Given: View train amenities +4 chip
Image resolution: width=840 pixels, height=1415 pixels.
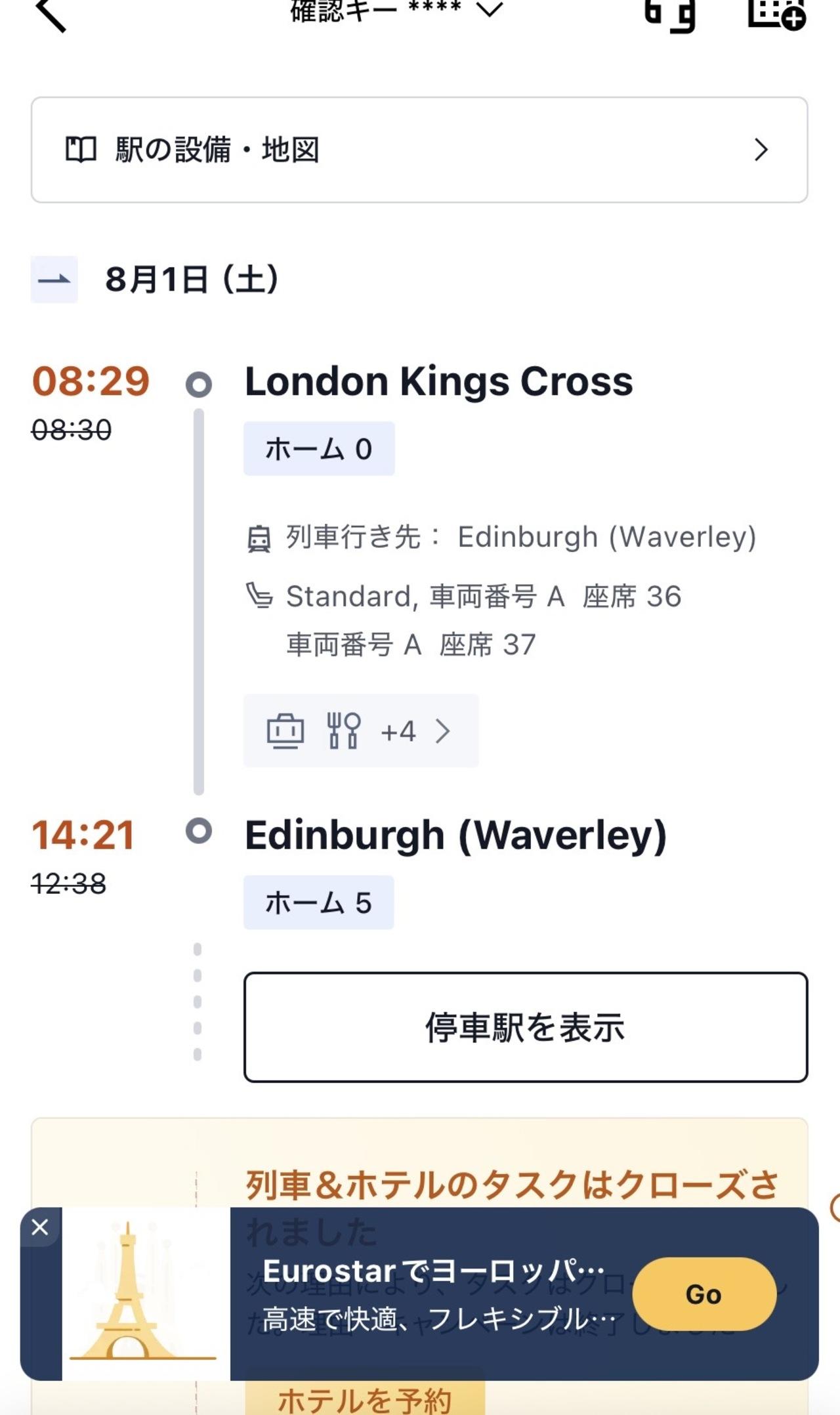Looking at the screenshot, I should pyautogui.click(x=361, y=730).
